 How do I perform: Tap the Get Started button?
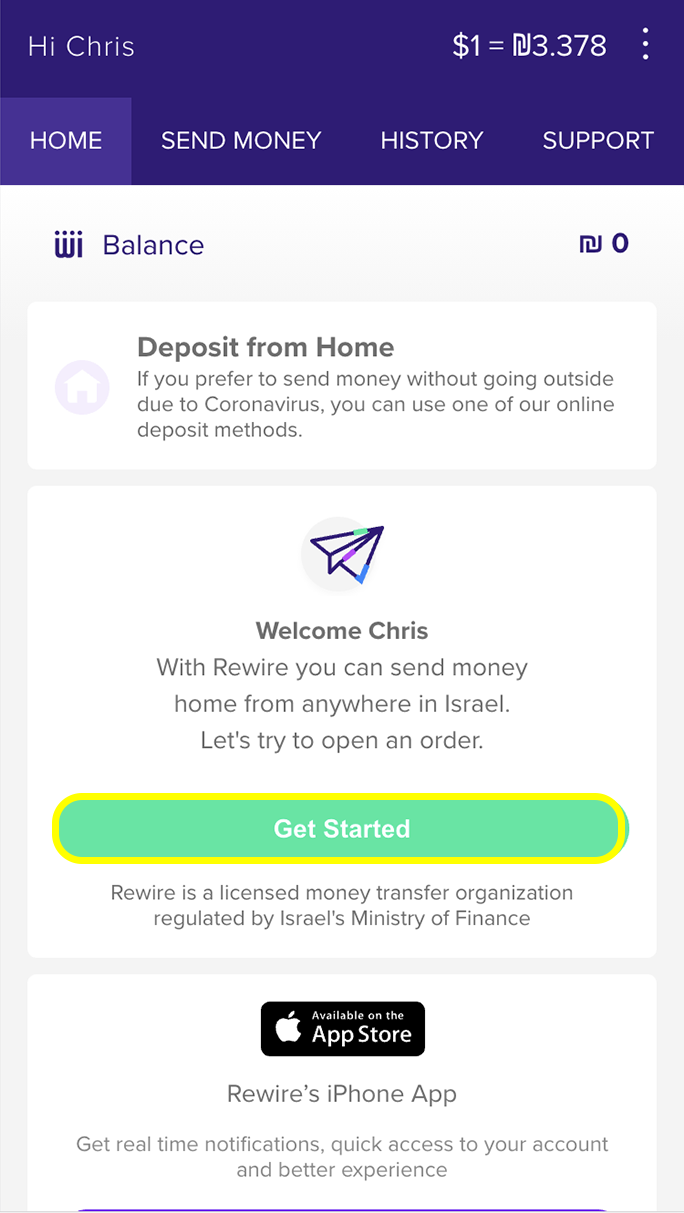point(342,829)
